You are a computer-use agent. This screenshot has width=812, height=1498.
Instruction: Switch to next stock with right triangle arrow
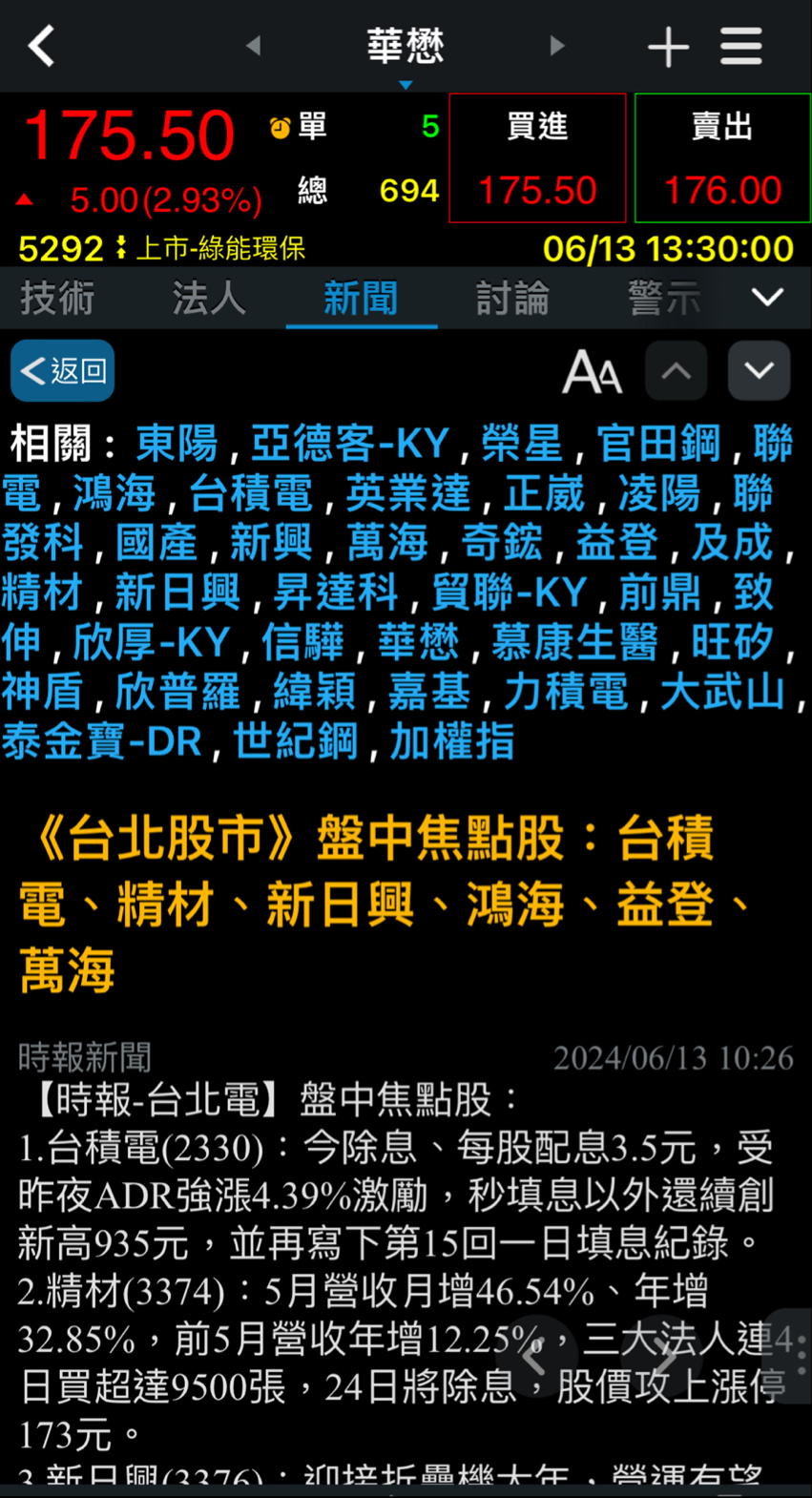(557, 46)
